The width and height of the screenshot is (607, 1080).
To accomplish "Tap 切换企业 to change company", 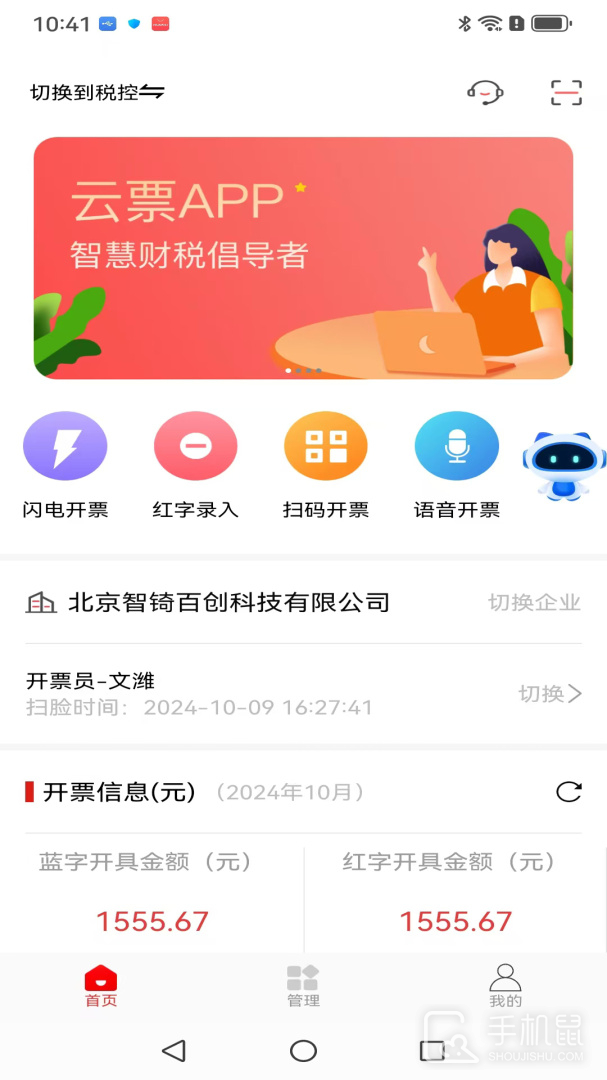I will pos(534,603).
